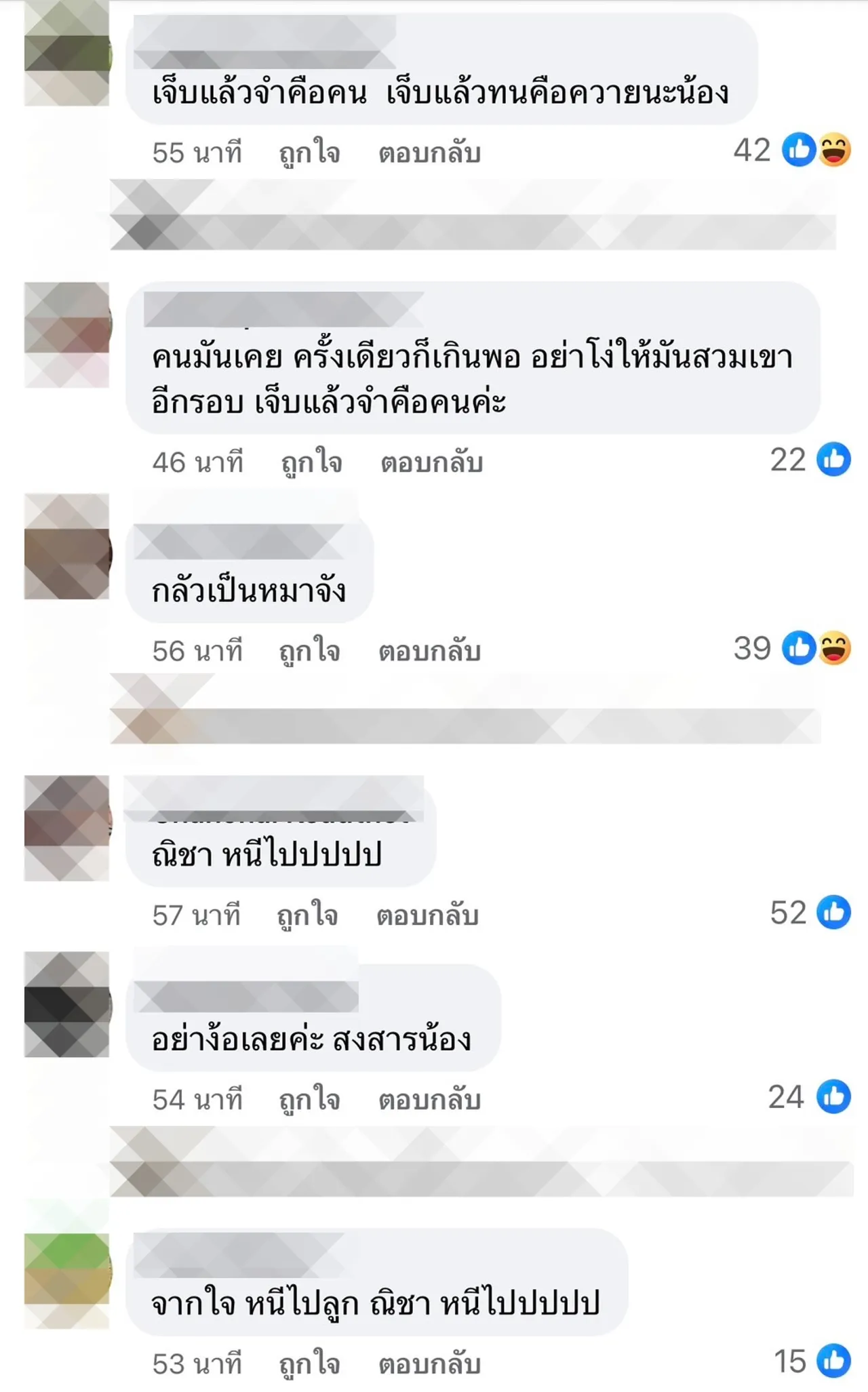The height and width of the screenshot is (1392, 868).
Task: Click ตอบกลับ on the กลัวเป็นหมาจัง comment
Action: coord(429,650)
